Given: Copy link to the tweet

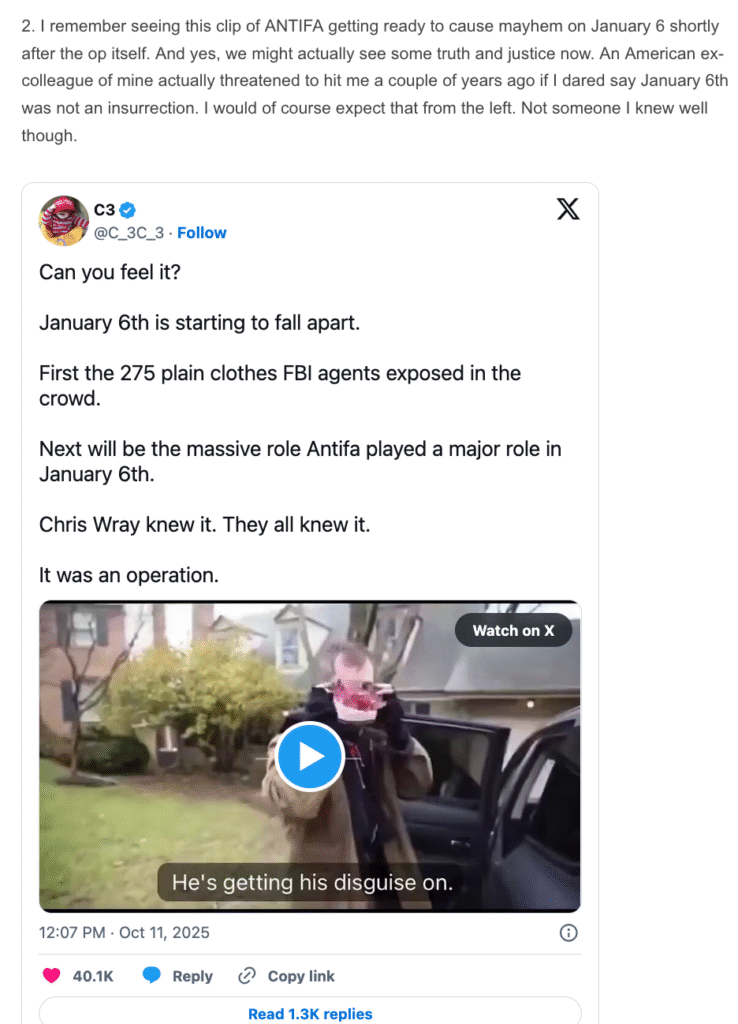Looking at the screenshot, I should point(287,976).
